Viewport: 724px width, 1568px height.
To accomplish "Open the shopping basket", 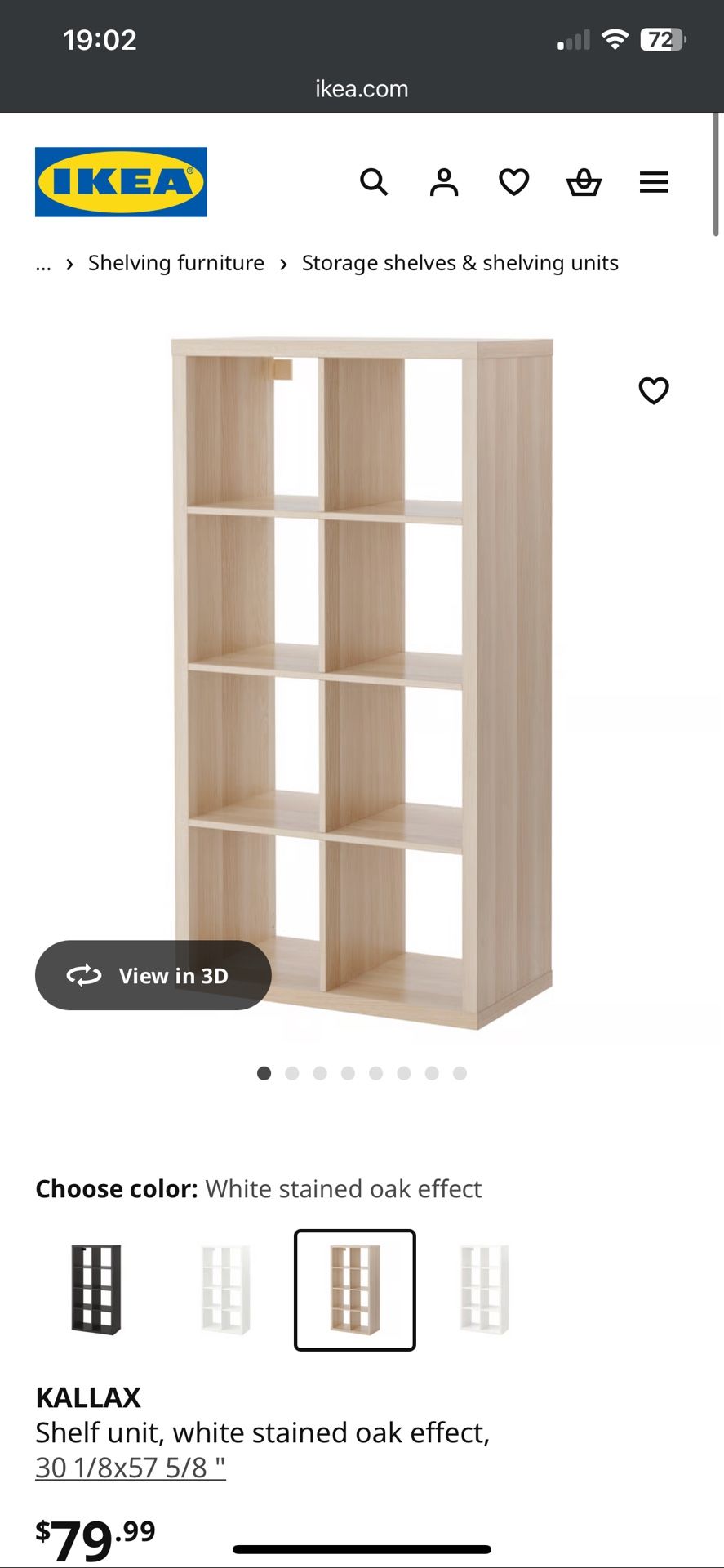I will pyautogui.click(x=584, y=181).
